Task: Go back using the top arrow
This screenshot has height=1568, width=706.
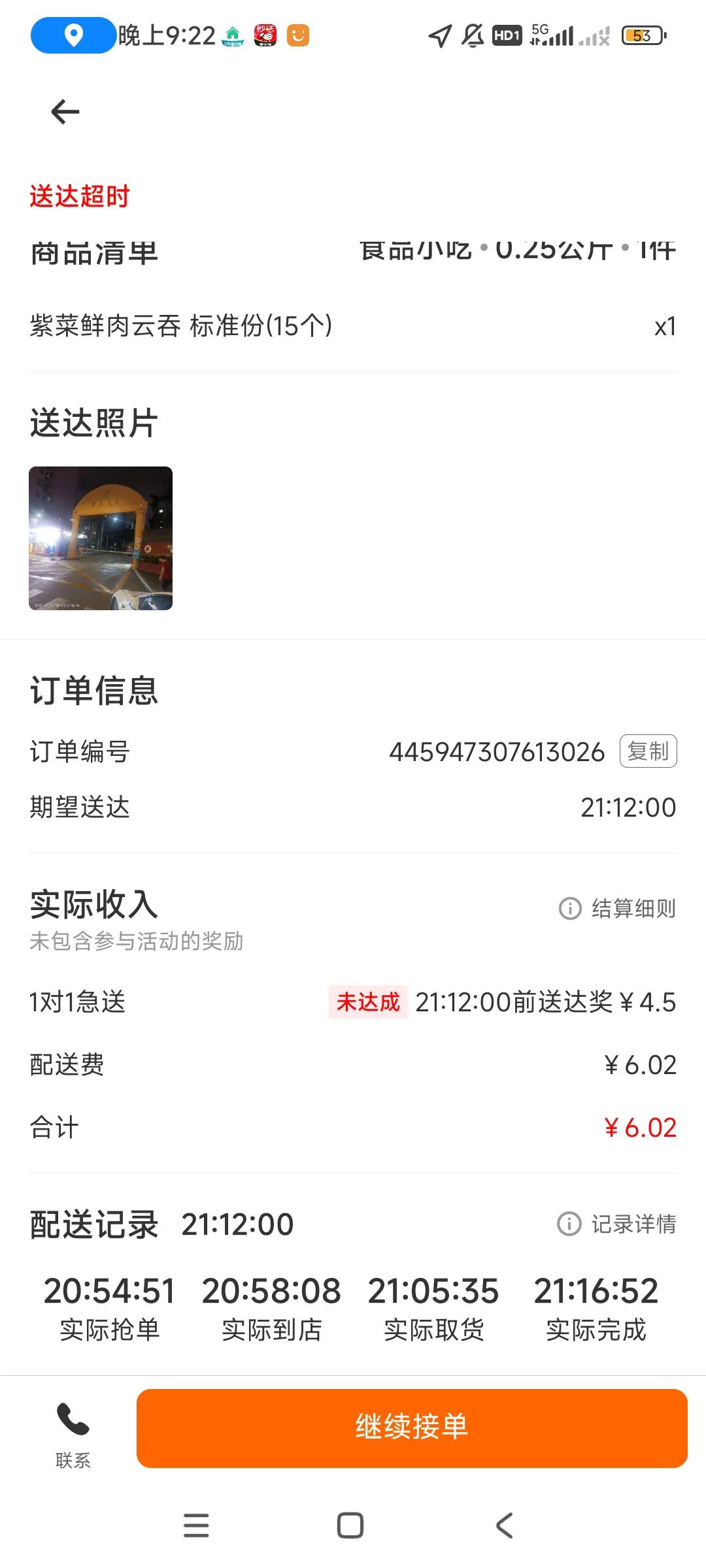Action: click(x=65, y=112)
